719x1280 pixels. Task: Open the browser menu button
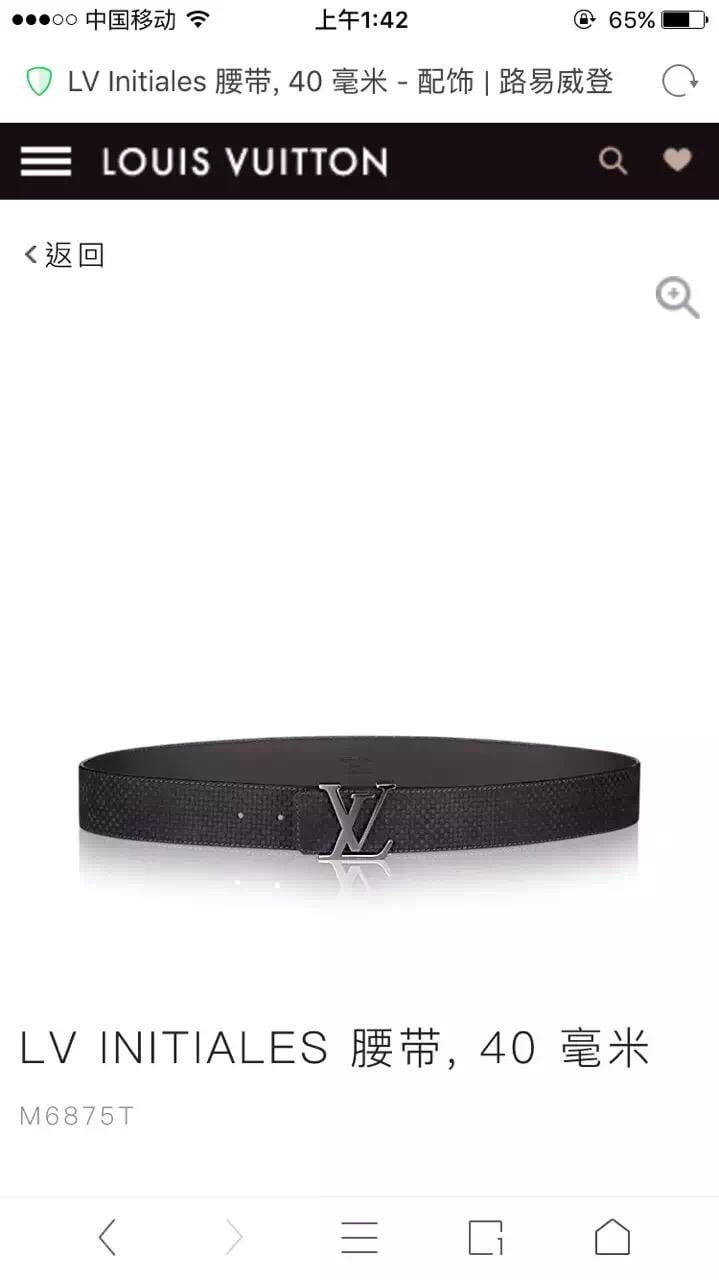[x=359, y=1237]
